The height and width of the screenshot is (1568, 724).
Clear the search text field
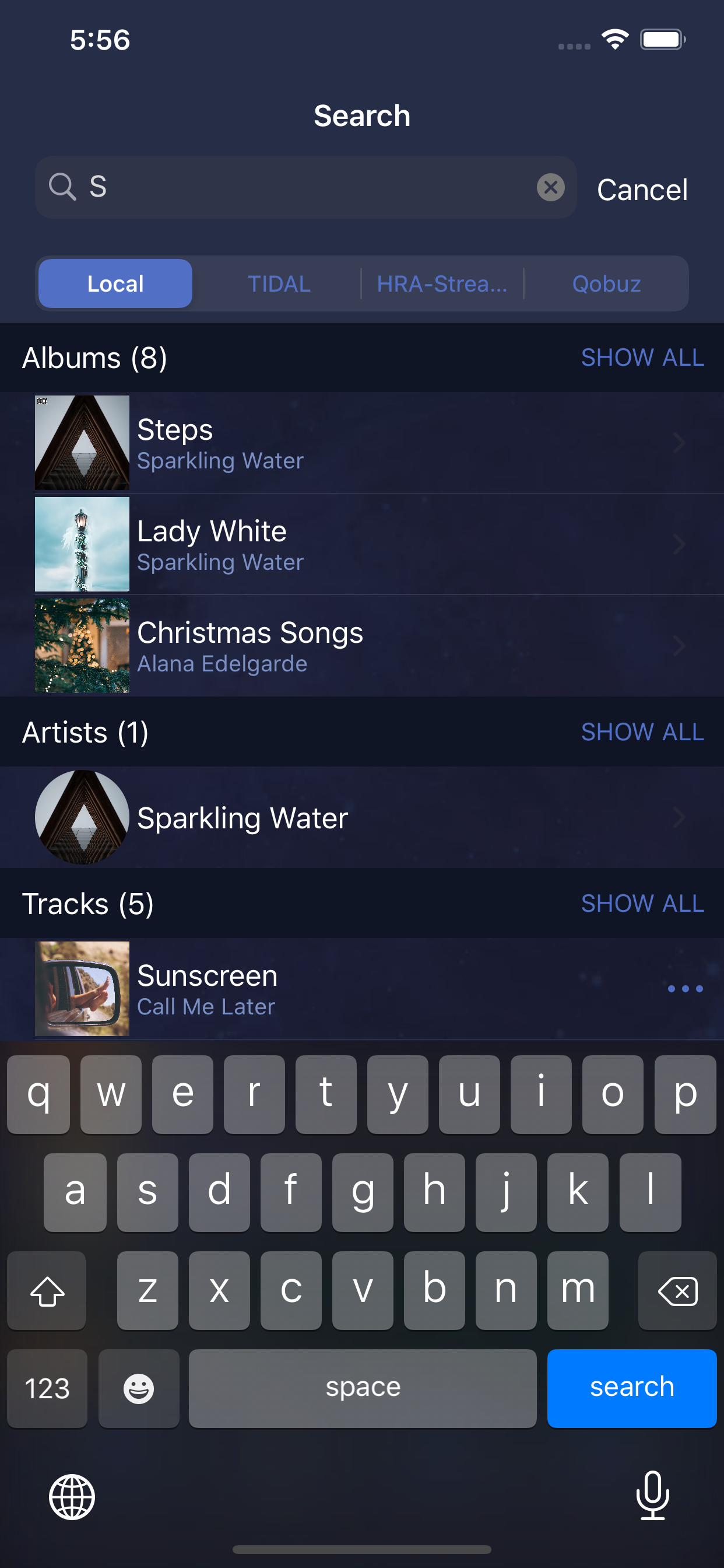click(550, 187)
